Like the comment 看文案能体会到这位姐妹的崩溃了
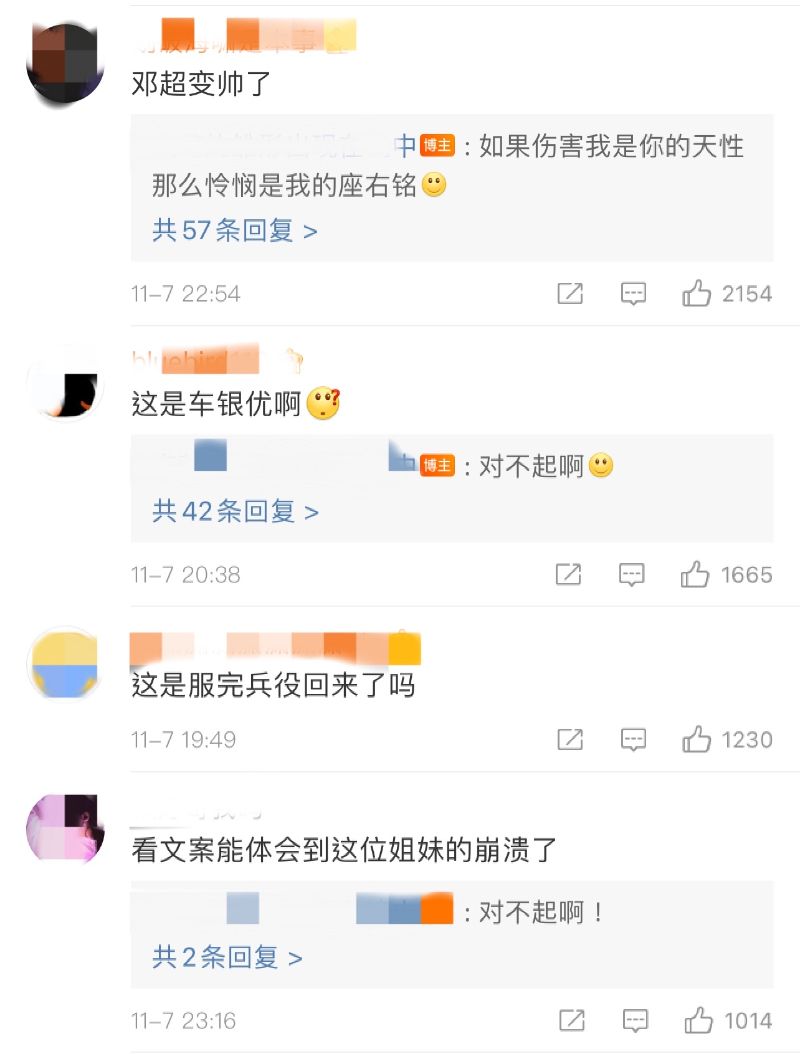800x1054 pixels. pyautogui.click(x=697, y=1020)
